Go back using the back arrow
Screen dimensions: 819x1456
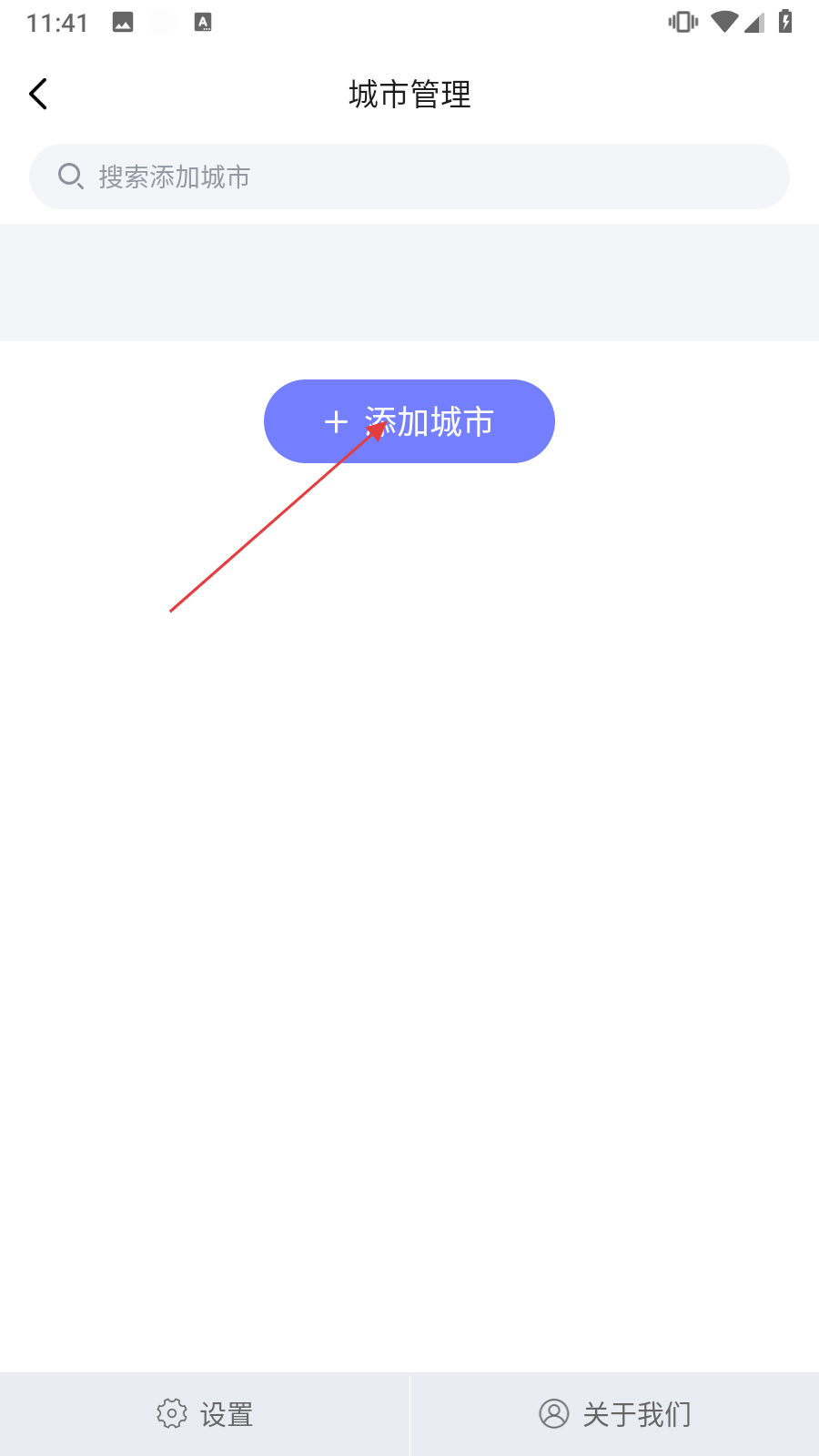(x=38, y=94)
